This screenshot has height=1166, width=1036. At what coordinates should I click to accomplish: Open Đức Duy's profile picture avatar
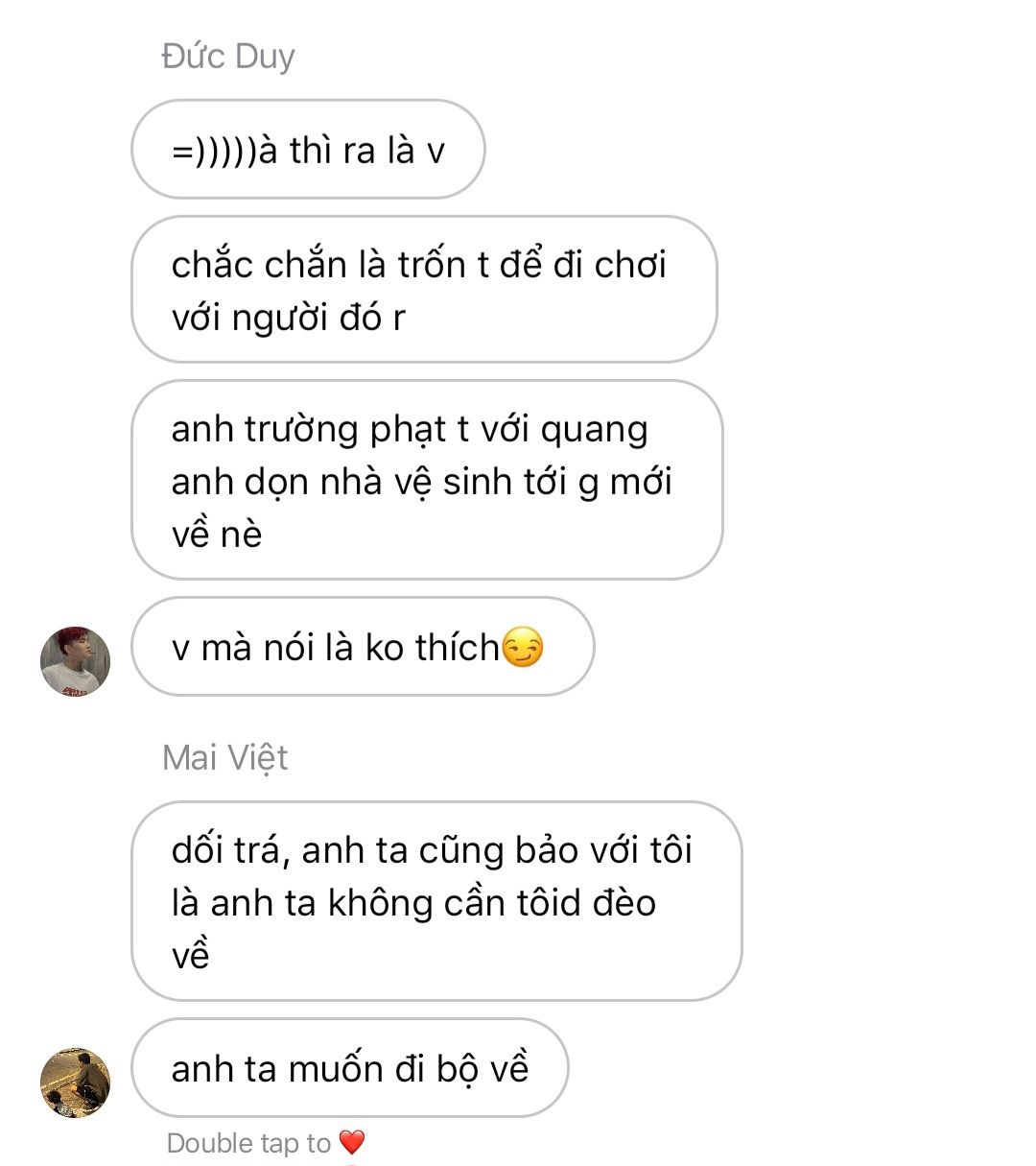75,662
